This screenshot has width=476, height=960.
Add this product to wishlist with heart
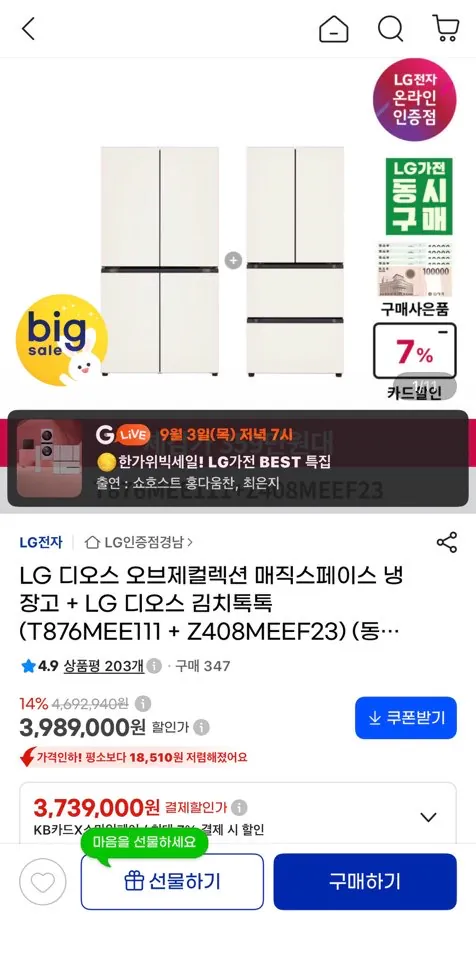(42, 882)
